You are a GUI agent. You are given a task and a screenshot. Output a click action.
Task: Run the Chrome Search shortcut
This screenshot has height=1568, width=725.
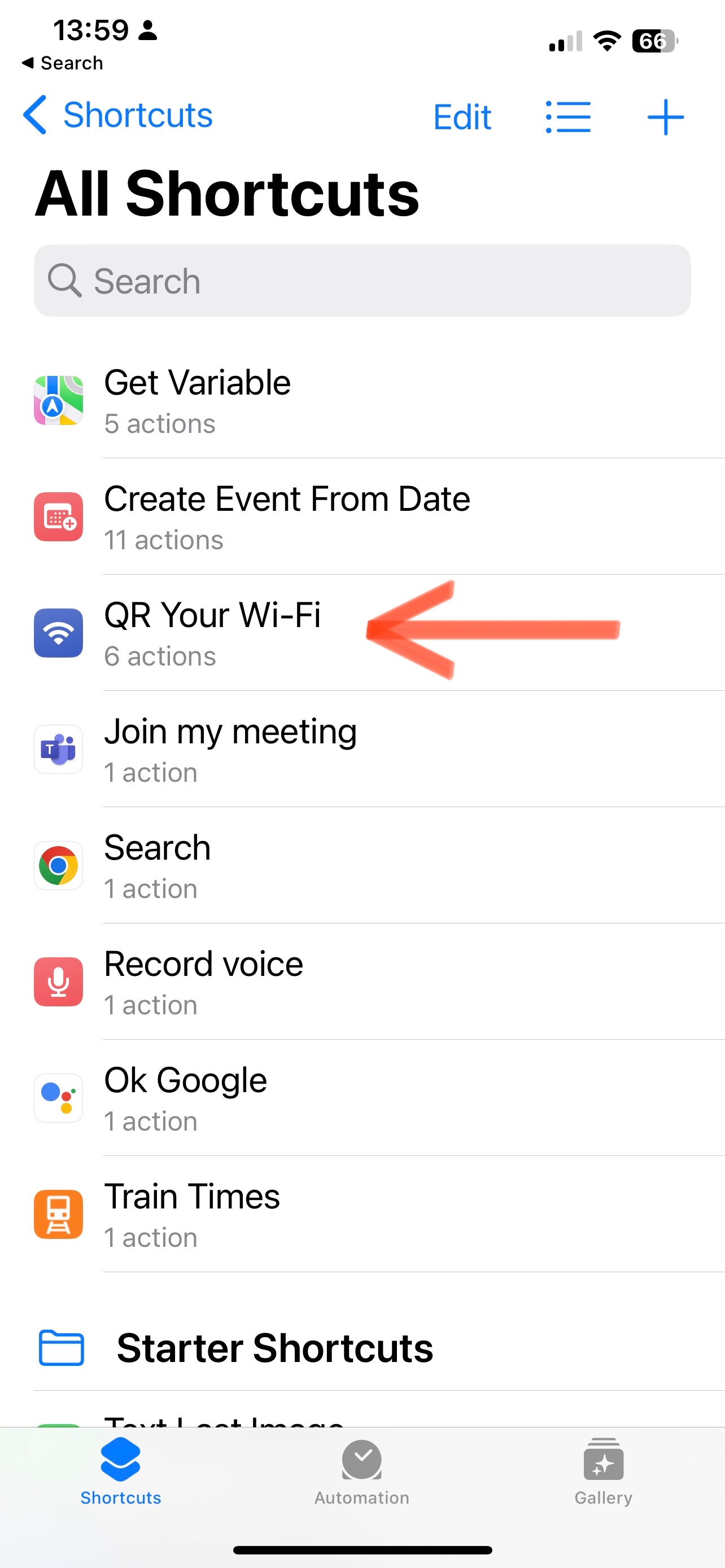pyautogui.click(x=157, y=865)
